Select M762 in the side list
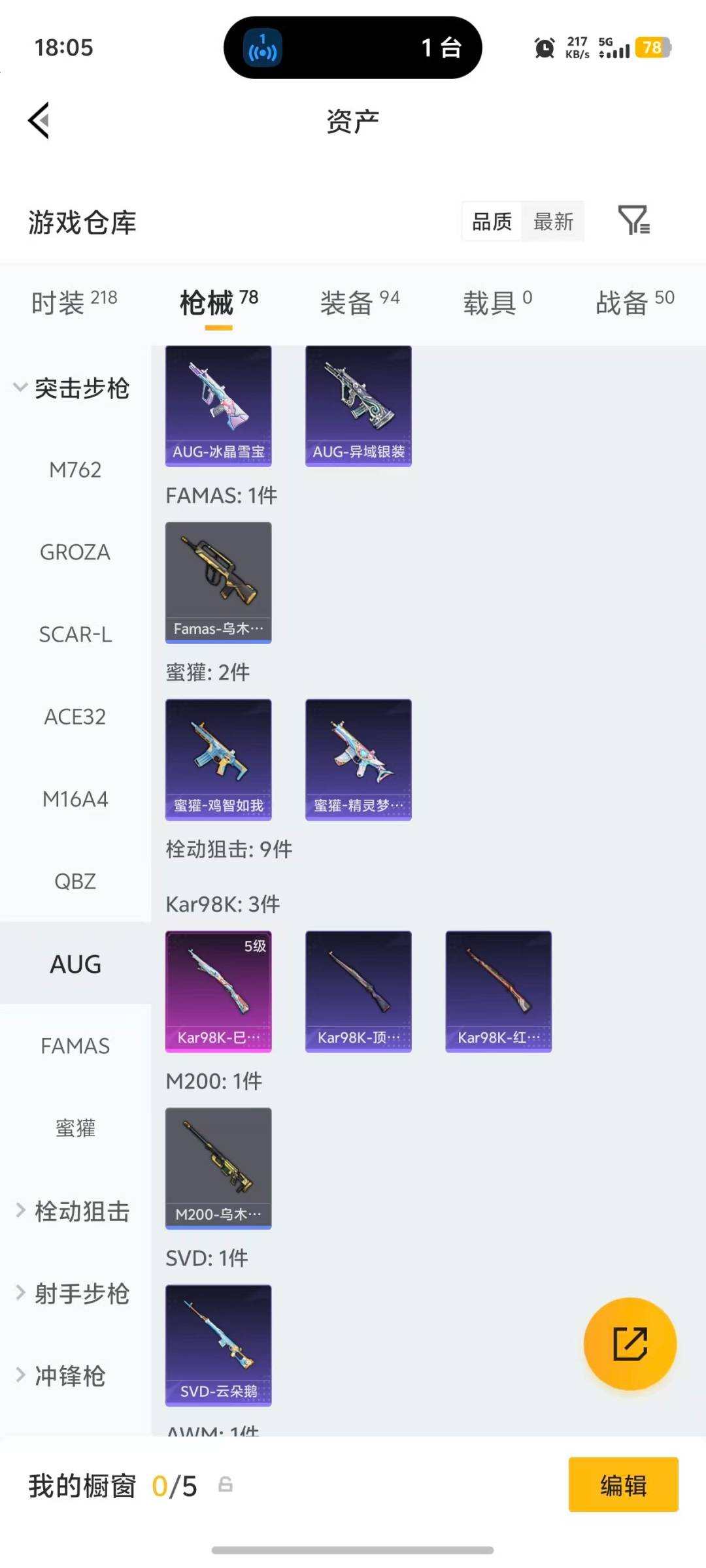Image resolution: width=706 pixels, height=1568 pixels. (x=75, y=470)
